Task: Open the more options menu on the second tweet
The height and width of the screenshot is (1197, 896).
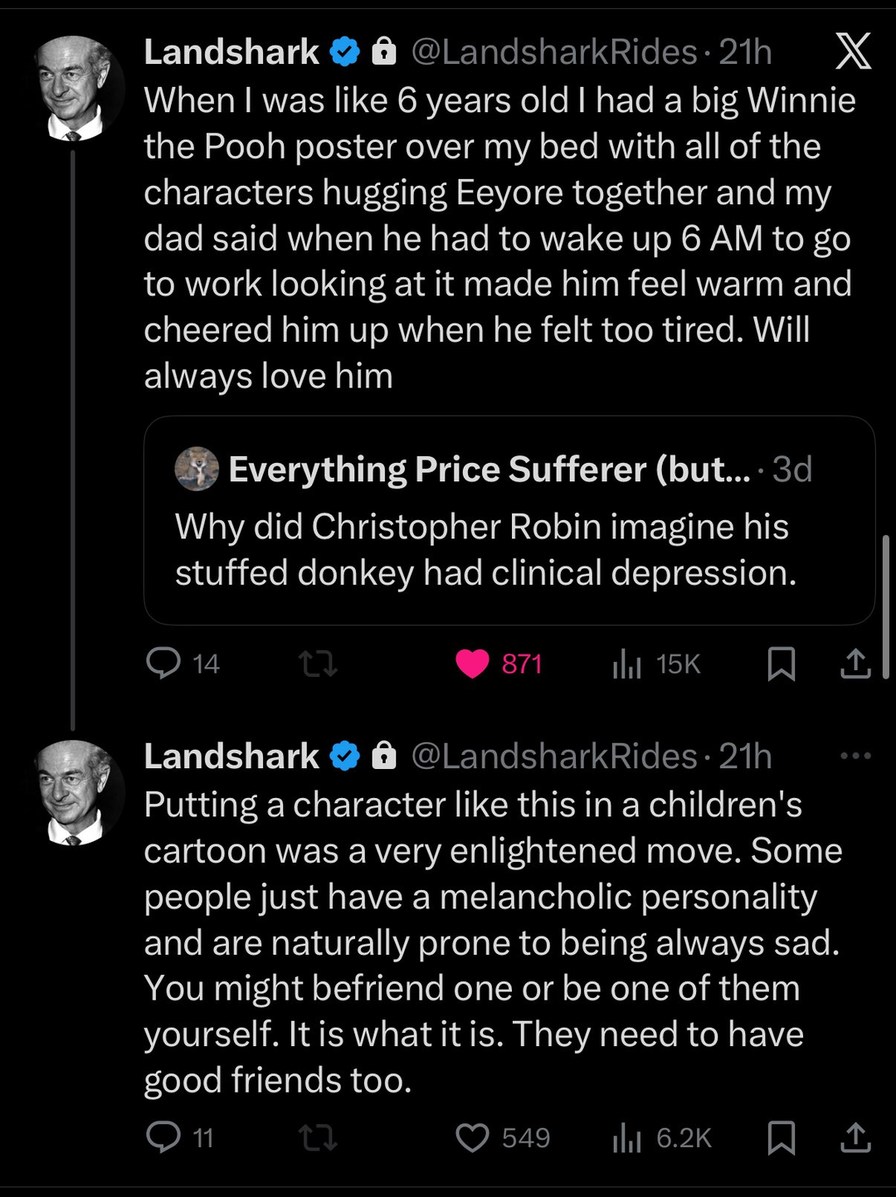Action: click(x=856, y=755)
